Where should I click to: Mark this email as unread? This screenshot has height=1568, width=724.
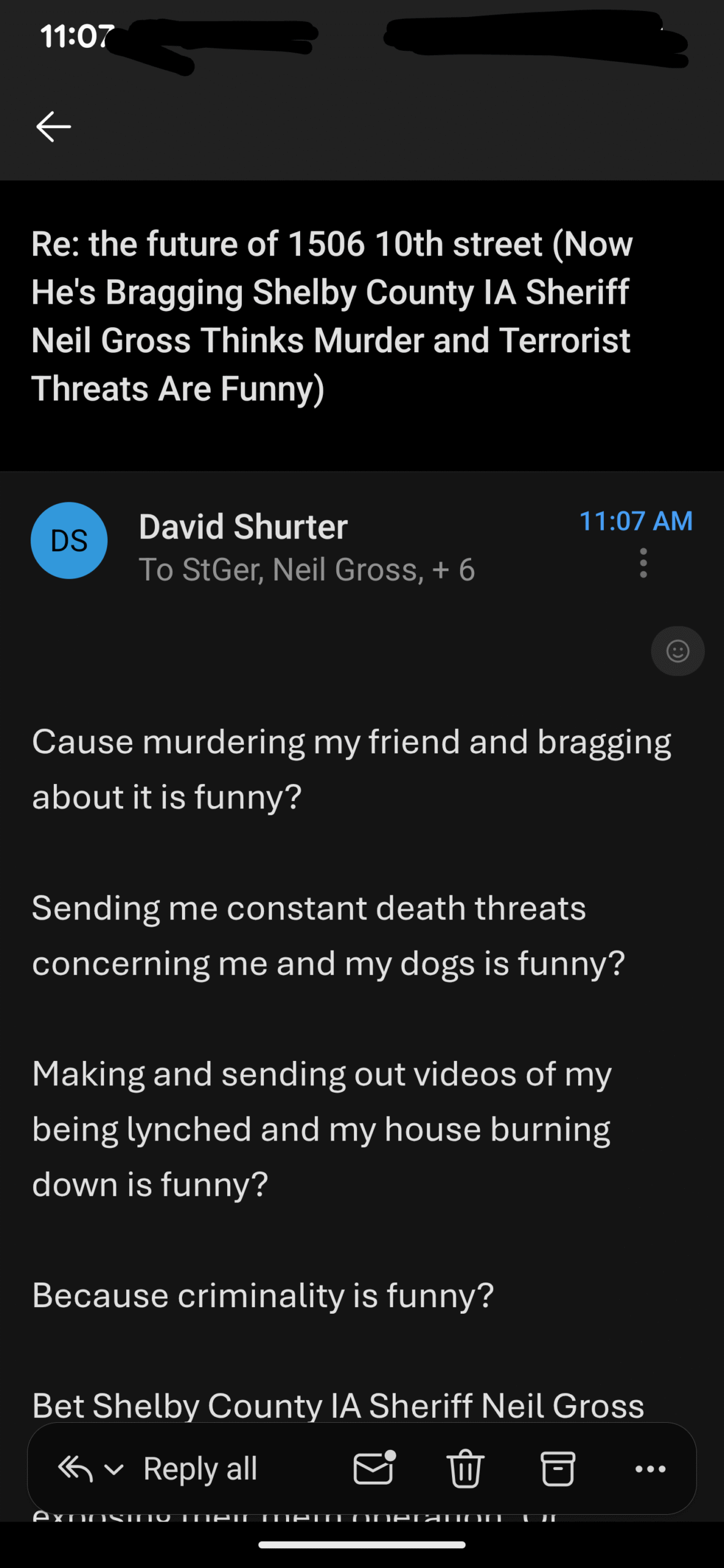[x=374, y=1468]
